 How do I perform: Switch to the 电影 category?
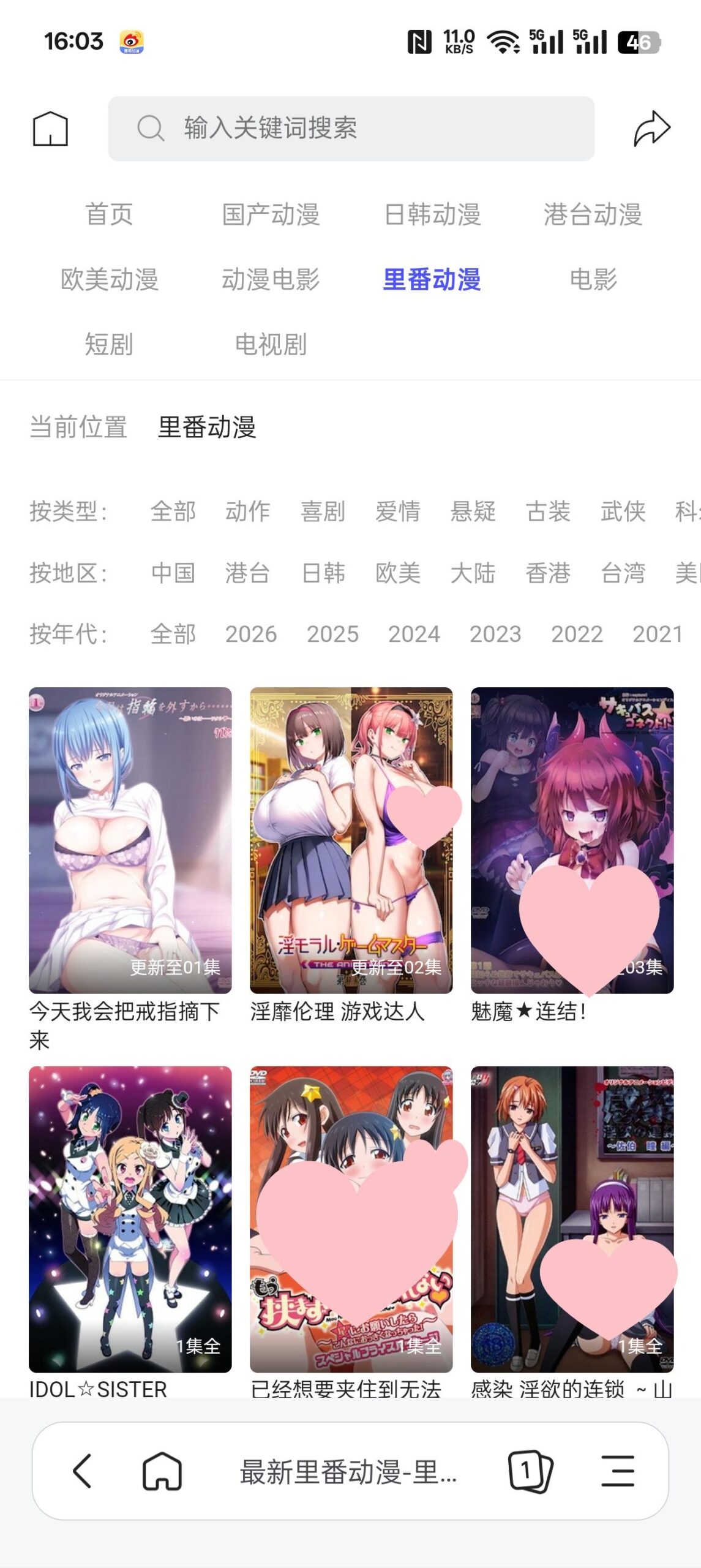(593, 280)
